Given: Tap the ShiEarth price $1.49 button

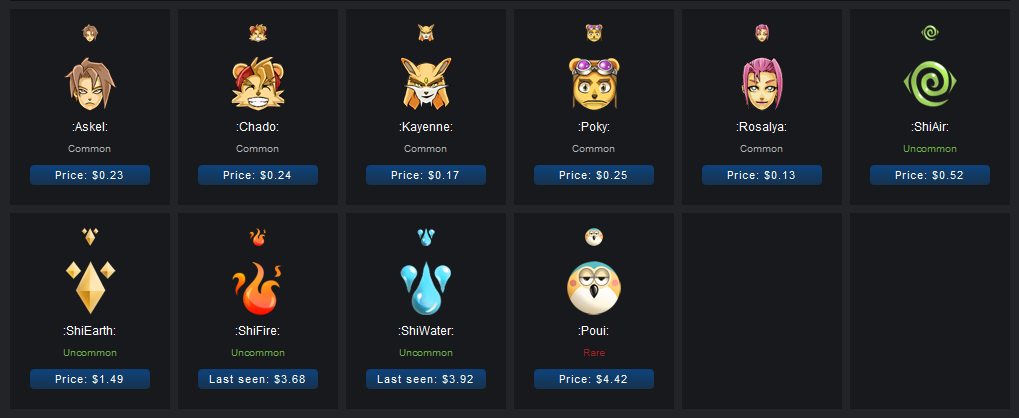Looking at the screenshot, I should pyautogui.click(x=89, y=379).
